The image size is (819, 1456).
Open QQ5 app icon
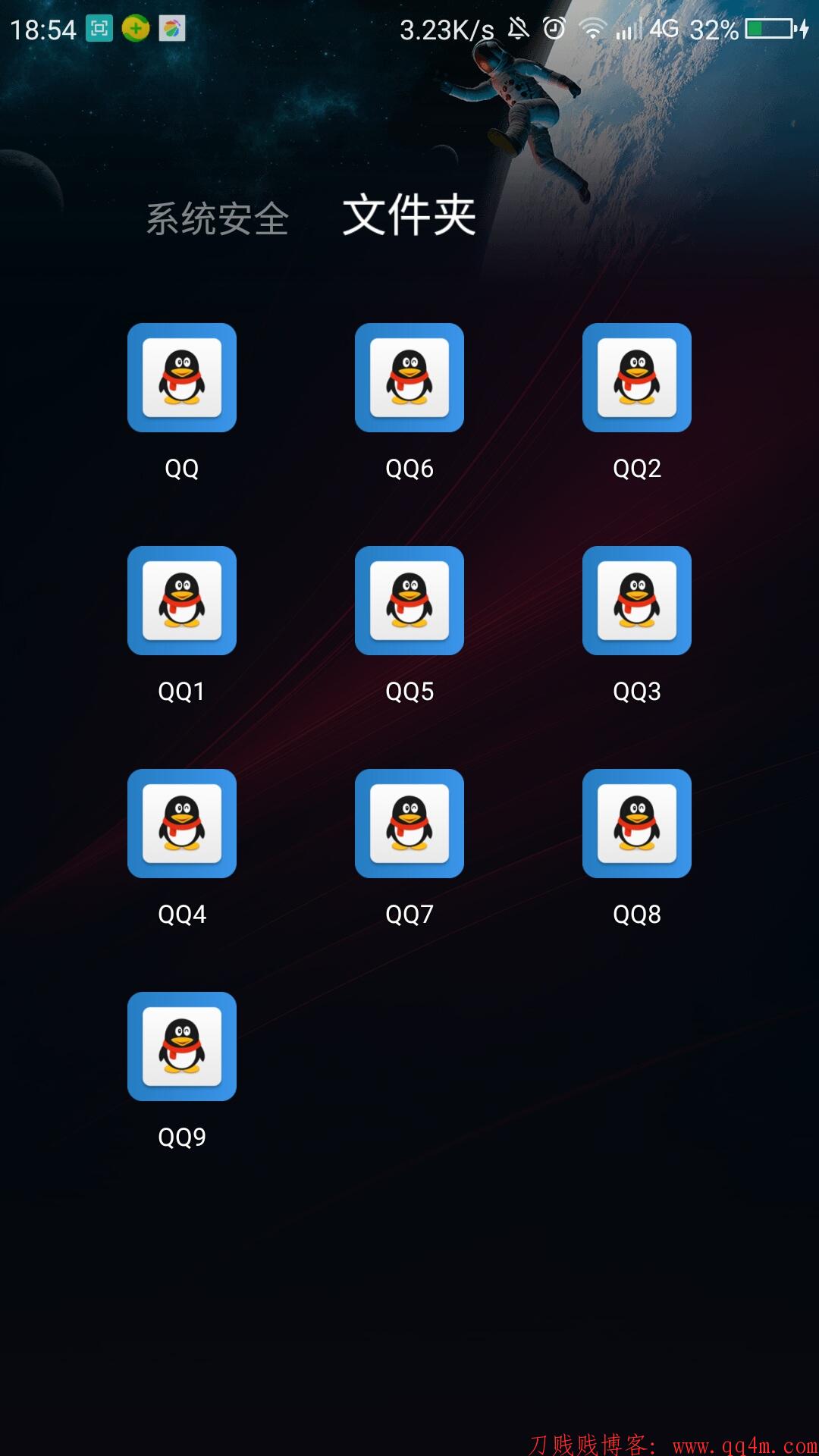pyautogui.click(x=409, y=601)
